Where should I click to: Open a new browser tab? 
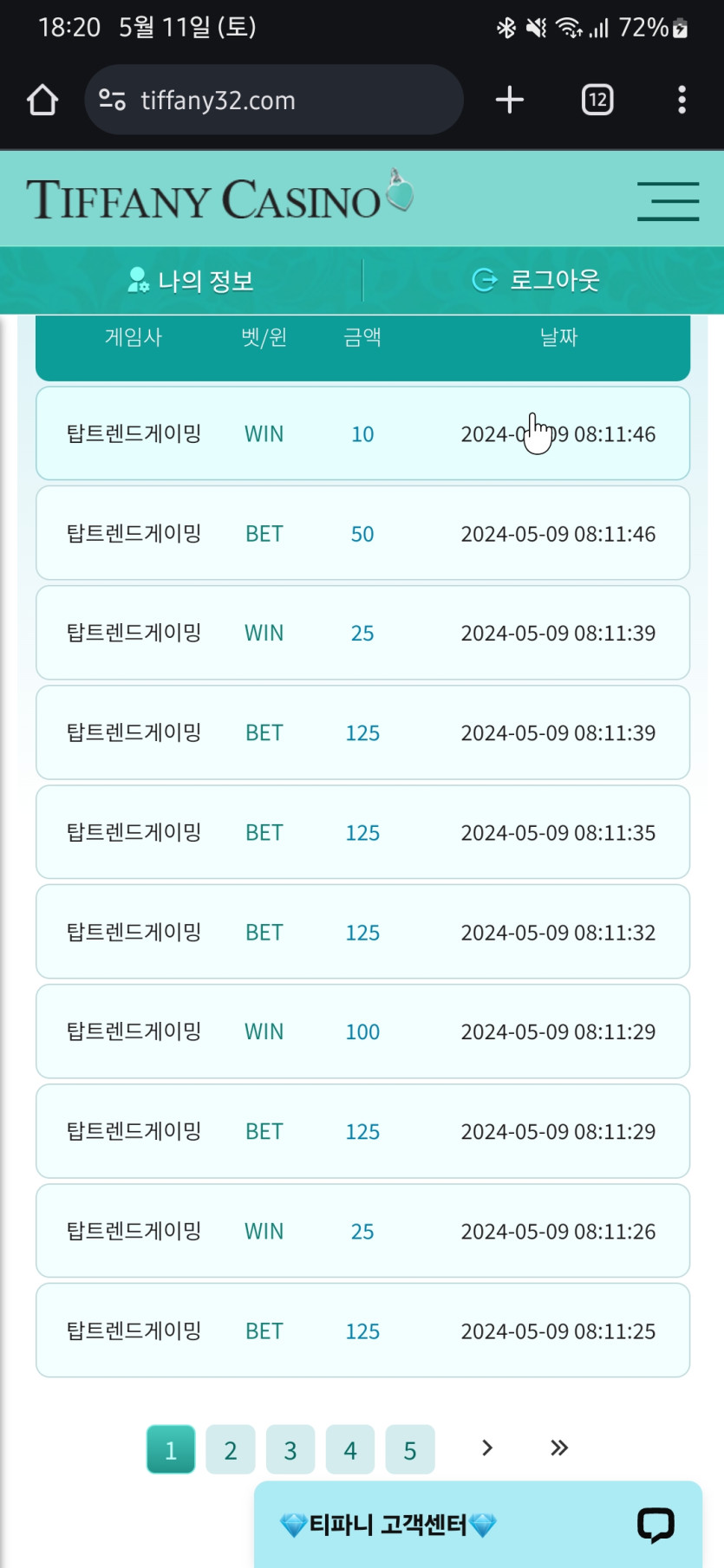tap(510, 100)
